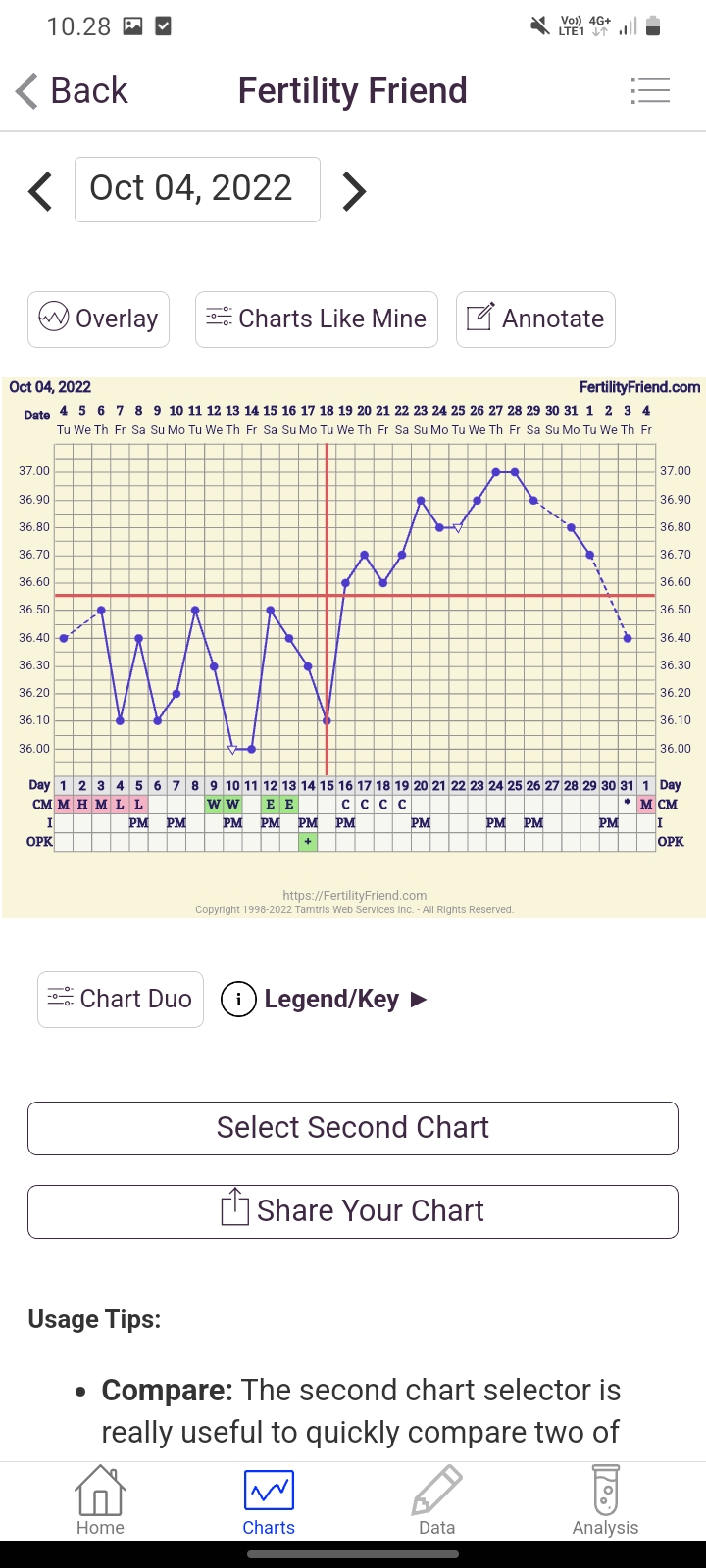Image resolution: width=706 pixels, height=1568 pixels.
Task: Go back using the Back button
Action: (x=72, y=91)
